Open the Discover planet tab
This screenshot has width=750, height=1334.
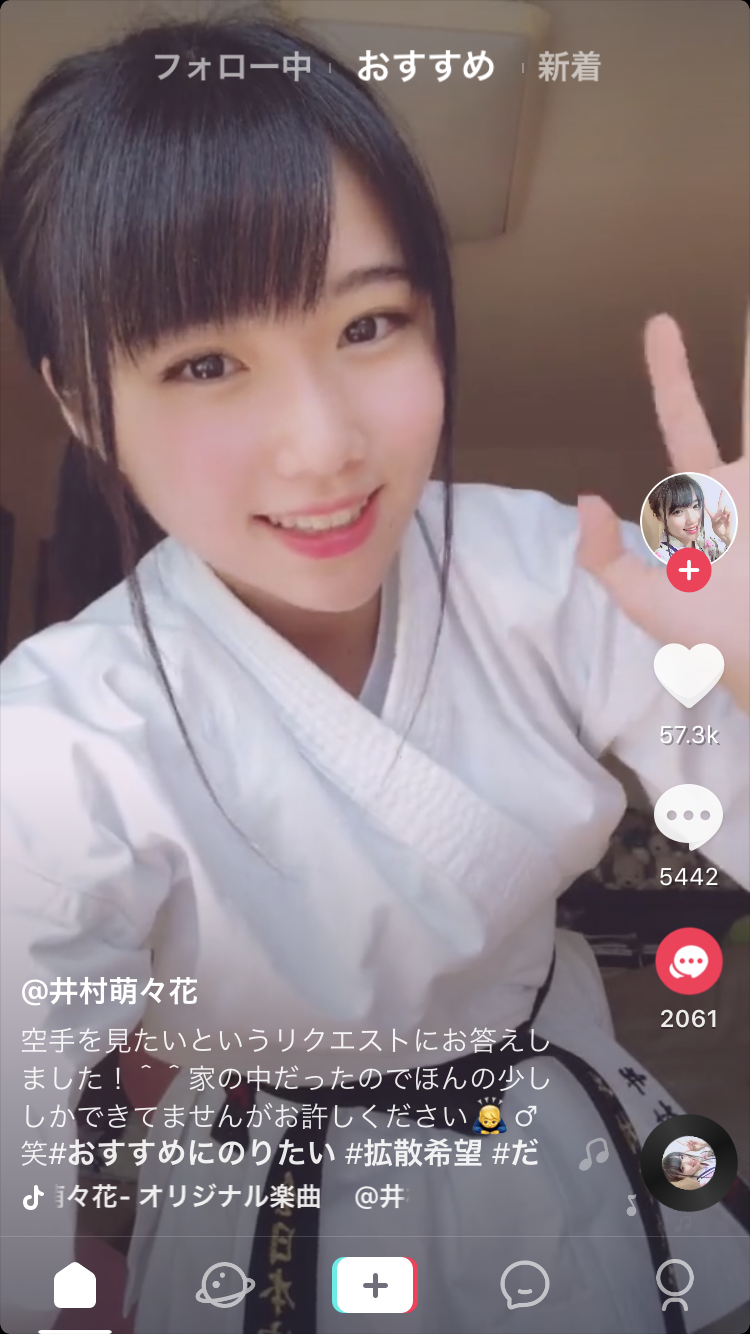point(225,1285)
